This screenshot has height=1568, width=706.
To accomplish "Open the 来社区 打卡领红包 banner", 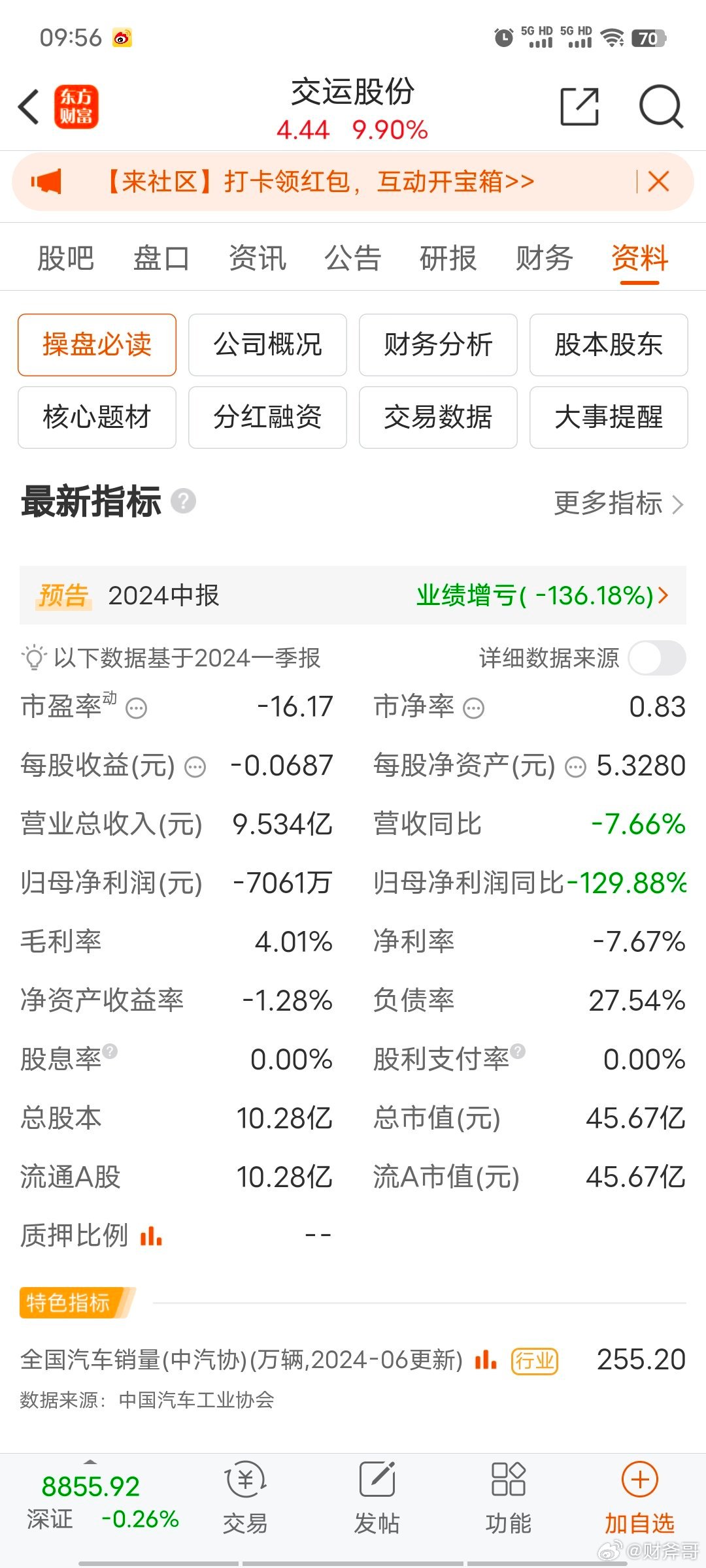I will pyautogui.click(x=320, y=181).
